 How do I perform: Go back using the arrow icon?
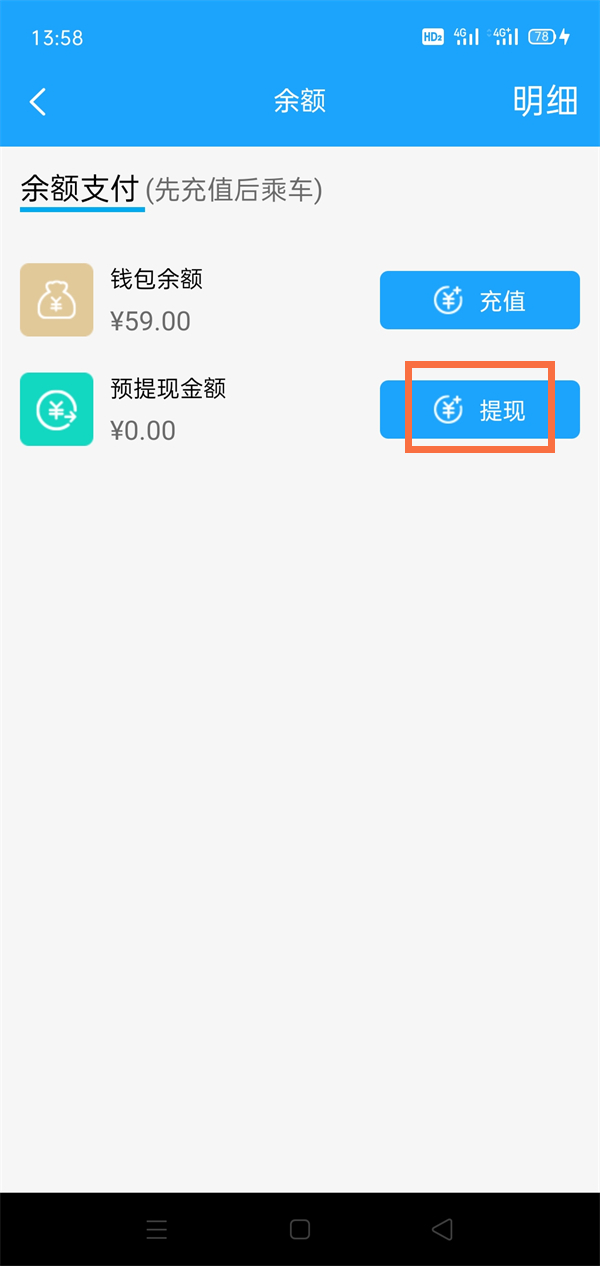click(x=38, y=101)
